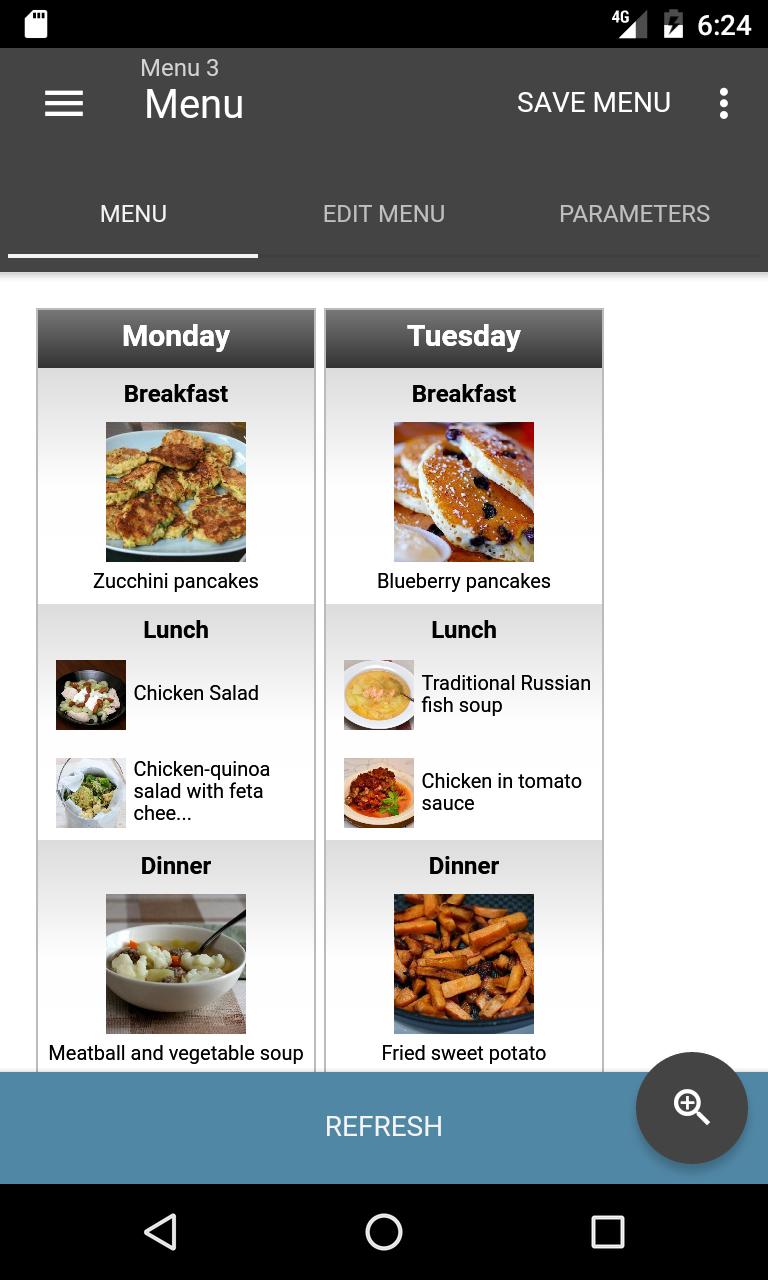The image size is (768, 1280).
Task: Open the overflow options menu
Action: (x=723, y=103)
